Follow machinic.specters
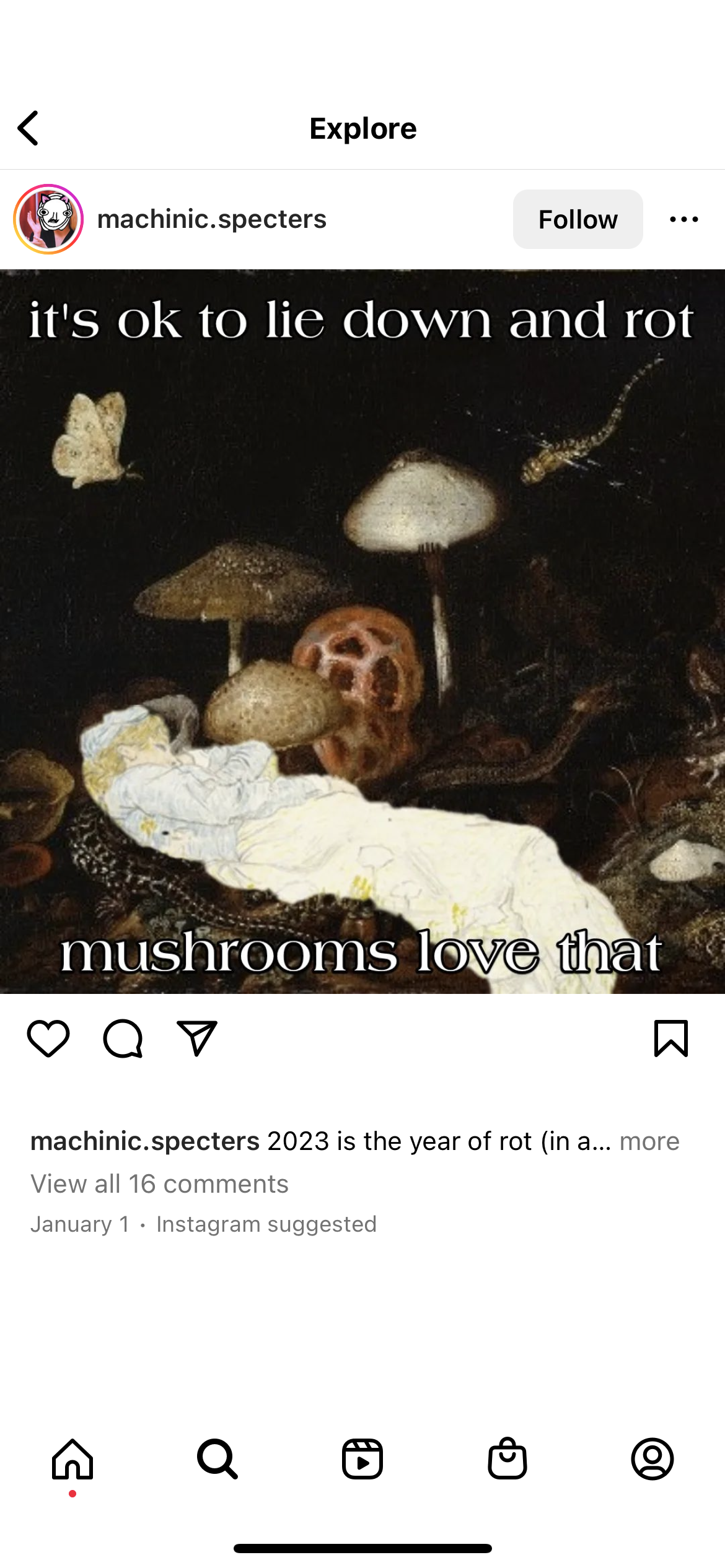 [578, 219]
